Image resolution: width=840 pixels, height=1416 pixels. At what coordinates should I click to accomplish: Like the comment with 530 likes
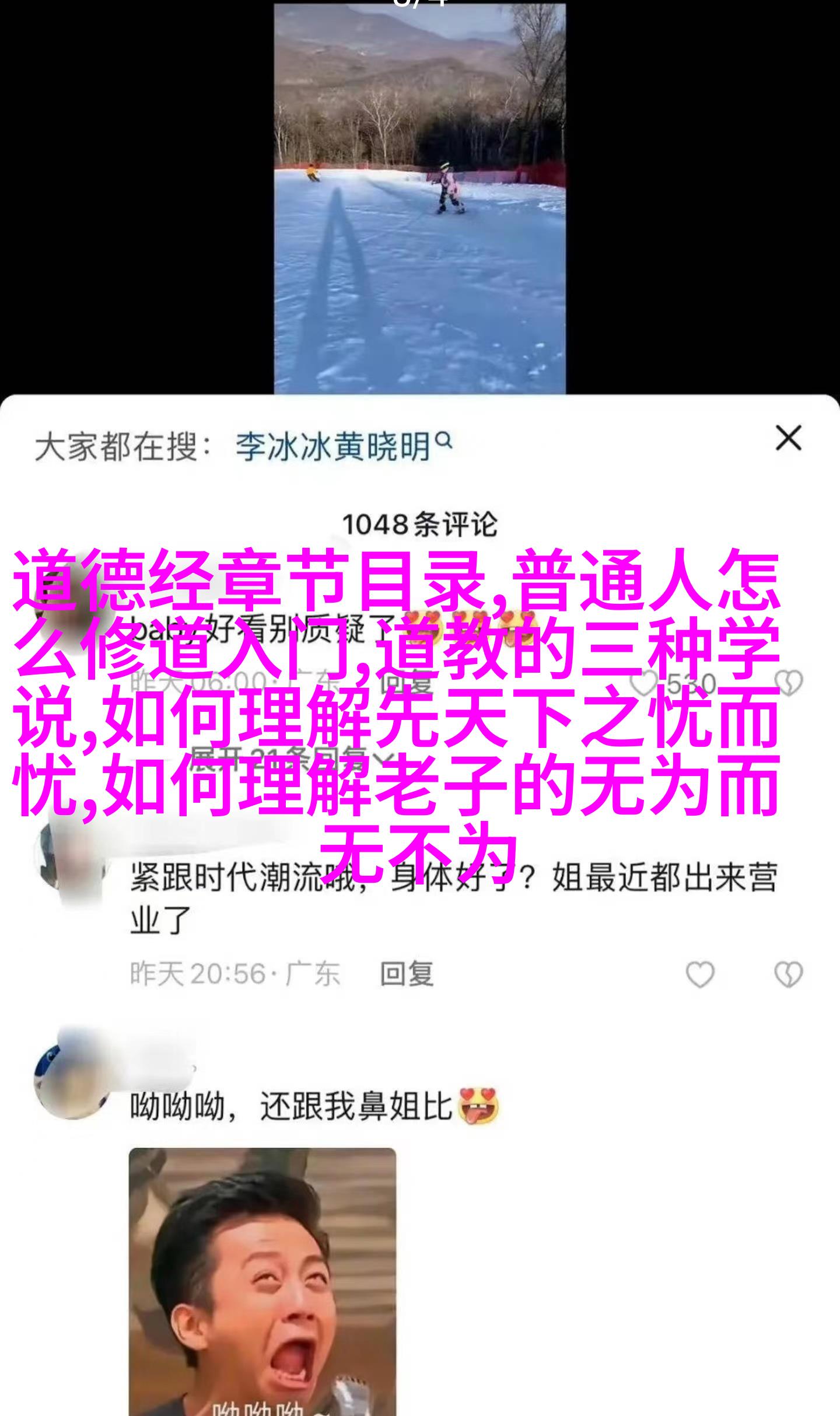coord(643,684)
